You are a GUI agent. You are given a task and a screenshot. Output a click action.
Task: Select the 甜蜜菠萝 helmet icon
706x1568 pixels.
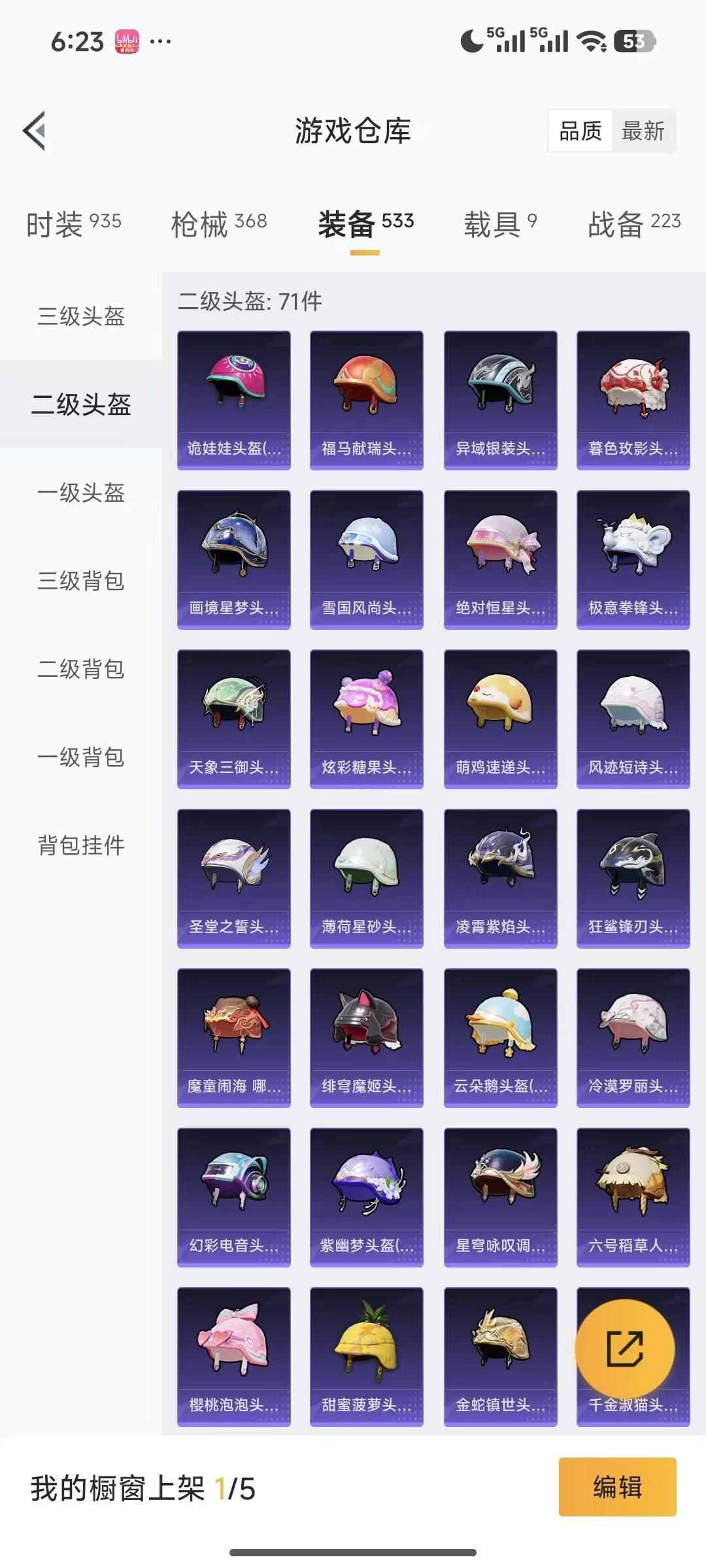pyautogui.click(x=366, y=1347)
